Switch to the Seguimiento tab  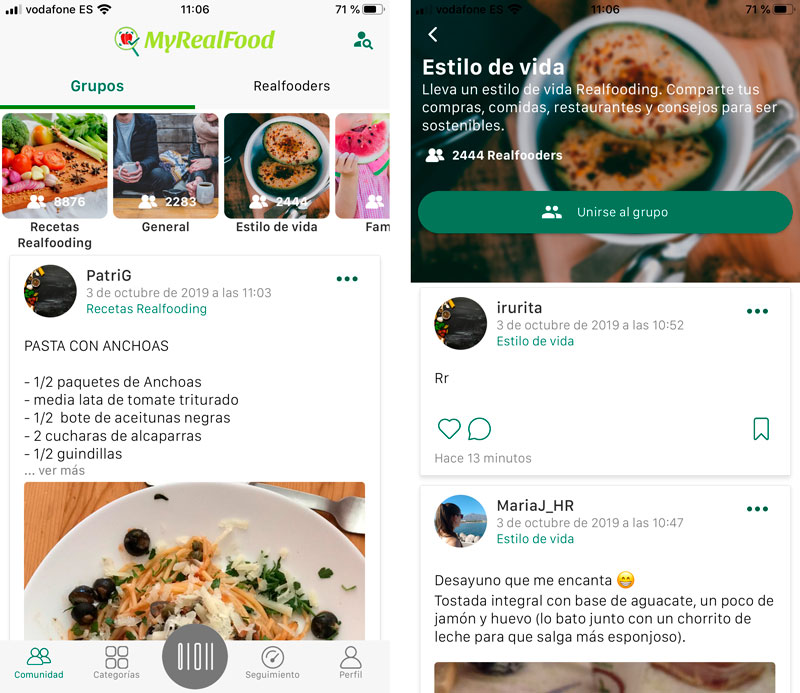[x=272, y=663]
